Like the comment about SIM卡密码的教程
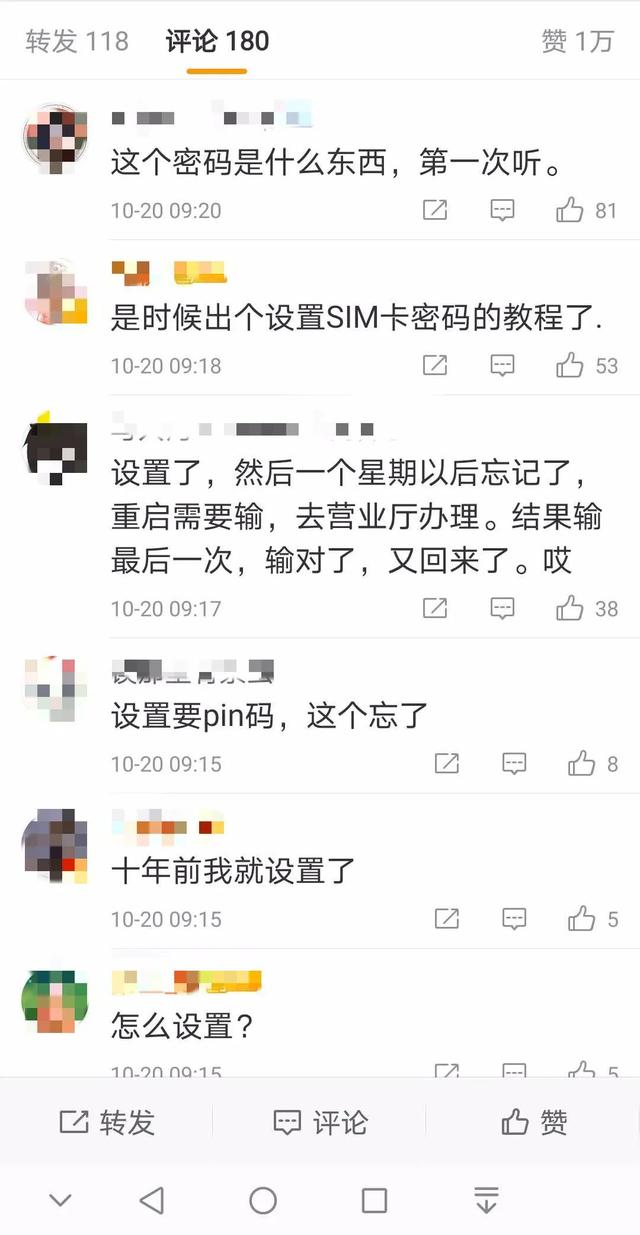Screen dimensions: 640x1235 (570, 365)
